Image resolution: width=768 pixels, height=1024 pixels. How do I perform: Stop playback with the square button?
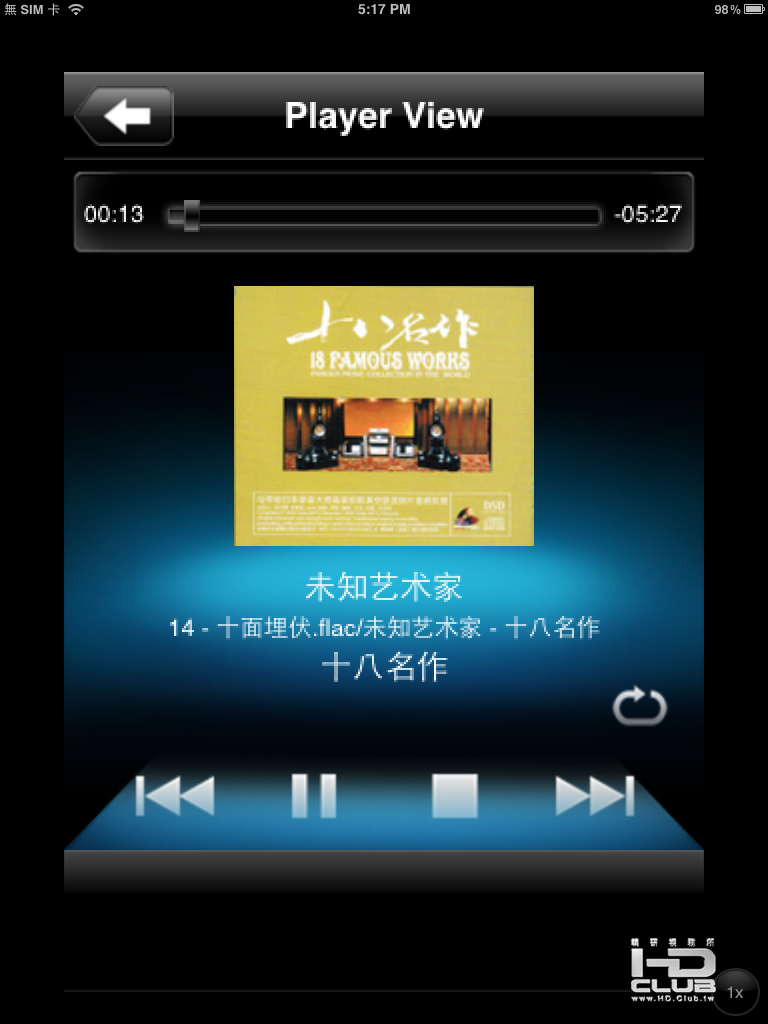click(455, 796)
